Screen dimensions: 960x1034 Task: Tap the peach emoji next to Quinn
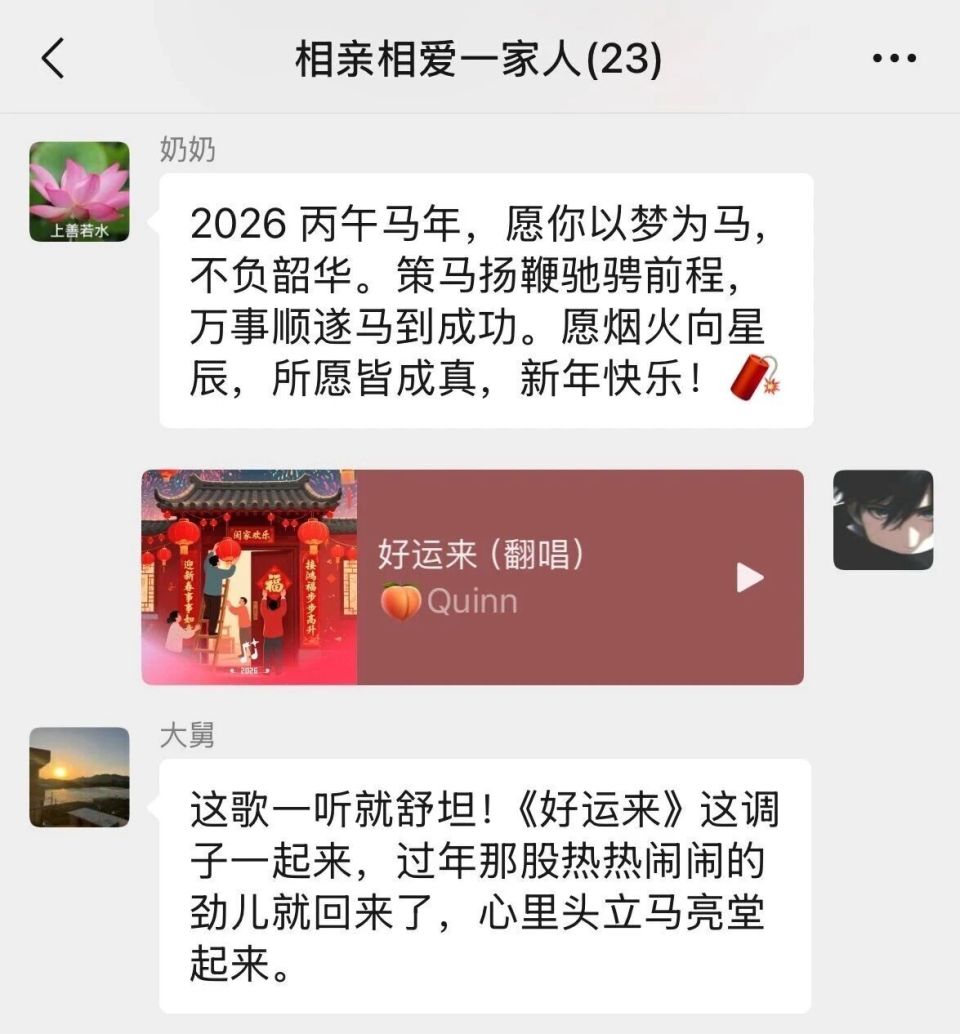click(x=403, y=600)
